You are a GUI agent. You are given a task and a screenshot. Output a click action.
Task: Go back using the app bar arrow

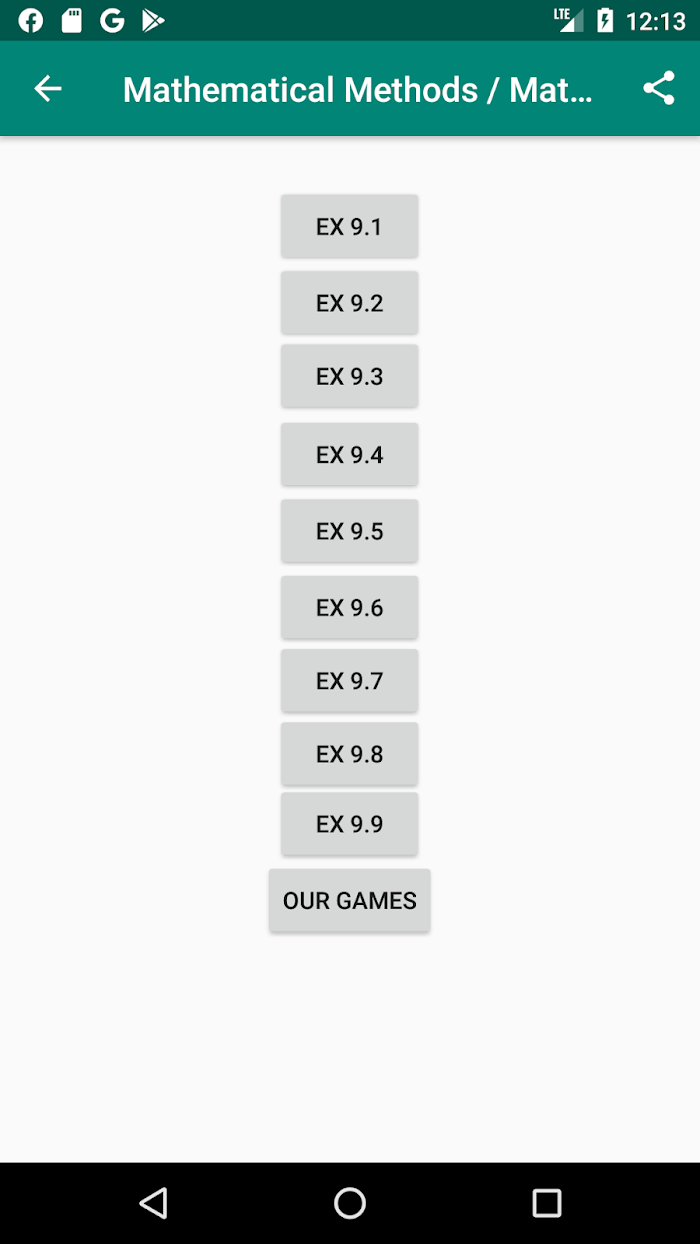pyautogui.click(x=48, y=89)
